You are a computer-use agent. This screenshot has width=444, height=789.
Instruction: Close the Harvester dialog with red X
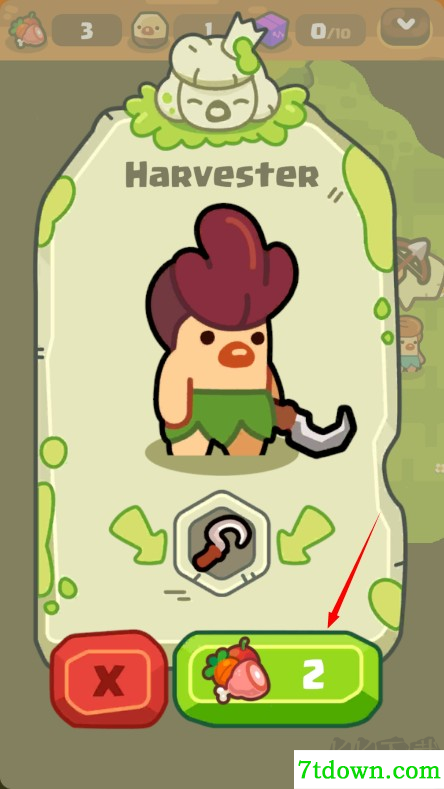click(109, 678)
